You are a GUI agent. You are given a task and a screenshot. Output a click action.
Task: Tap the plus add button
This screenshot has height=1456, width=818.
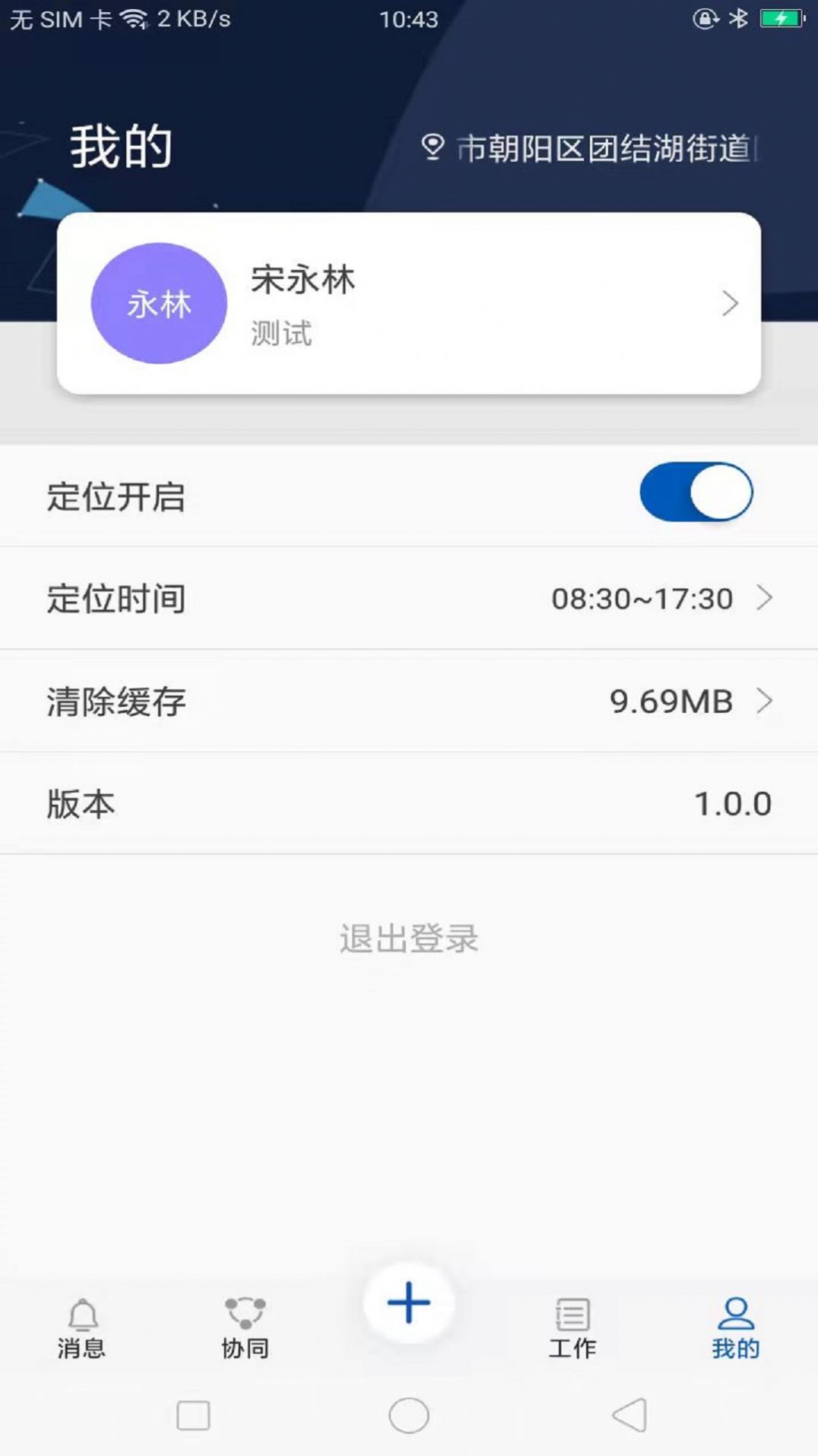[x=409, y=1302]
